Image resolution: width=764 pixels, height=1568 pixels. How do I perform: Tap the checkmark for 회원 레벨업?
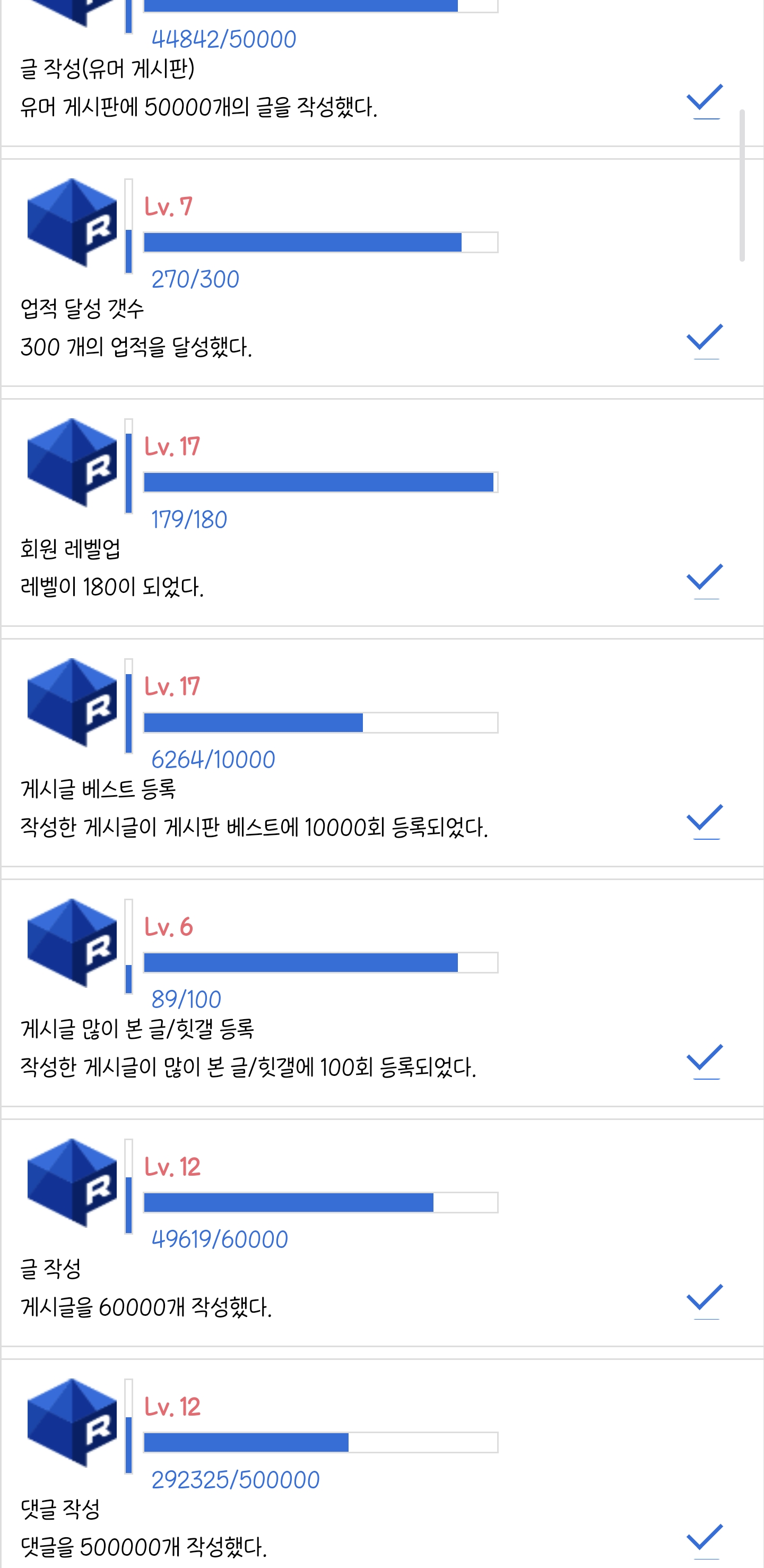tap(705, 580)
